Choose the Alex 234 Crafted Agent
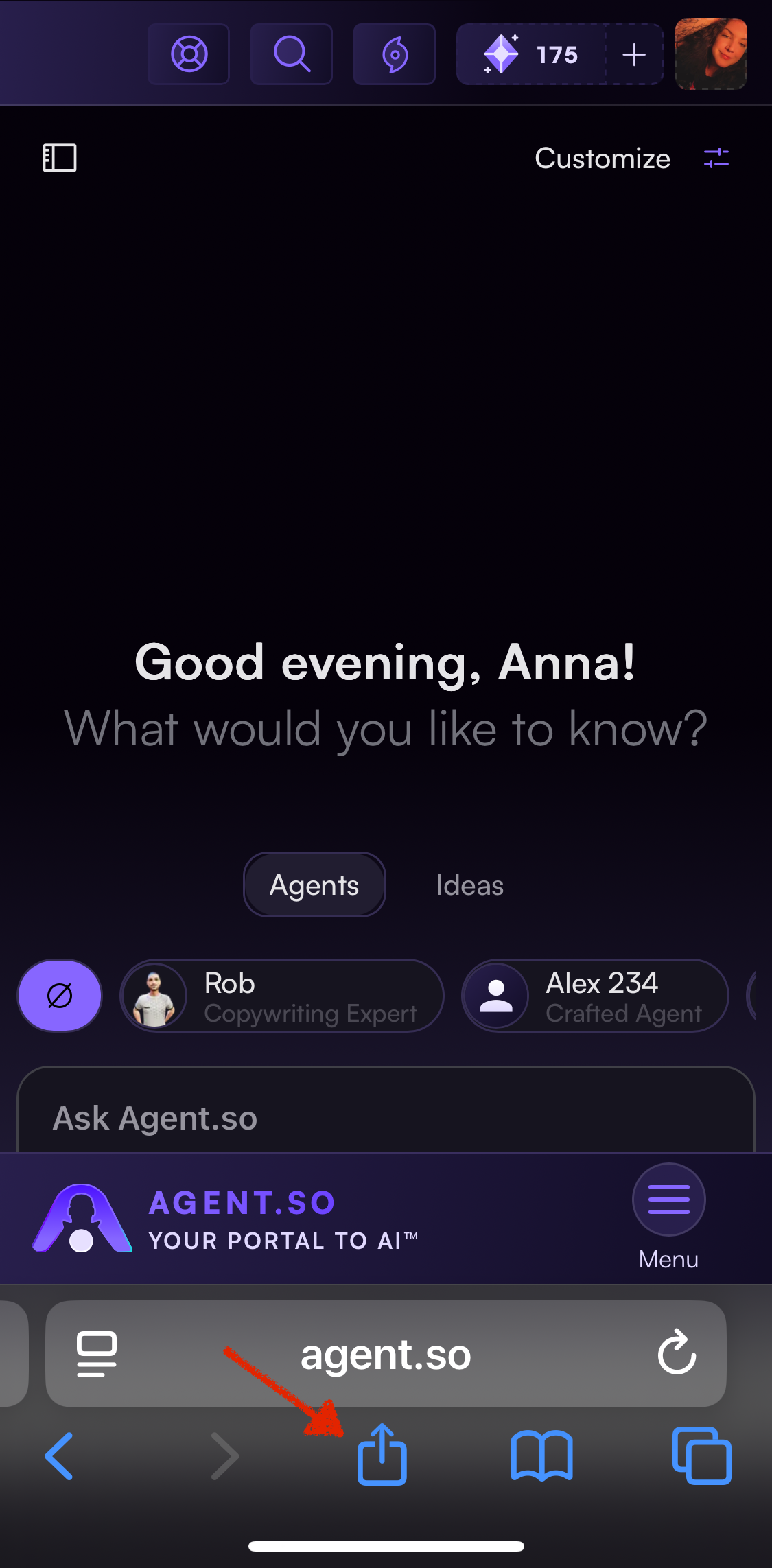The image size is (772, 1568). coord(594,996)
